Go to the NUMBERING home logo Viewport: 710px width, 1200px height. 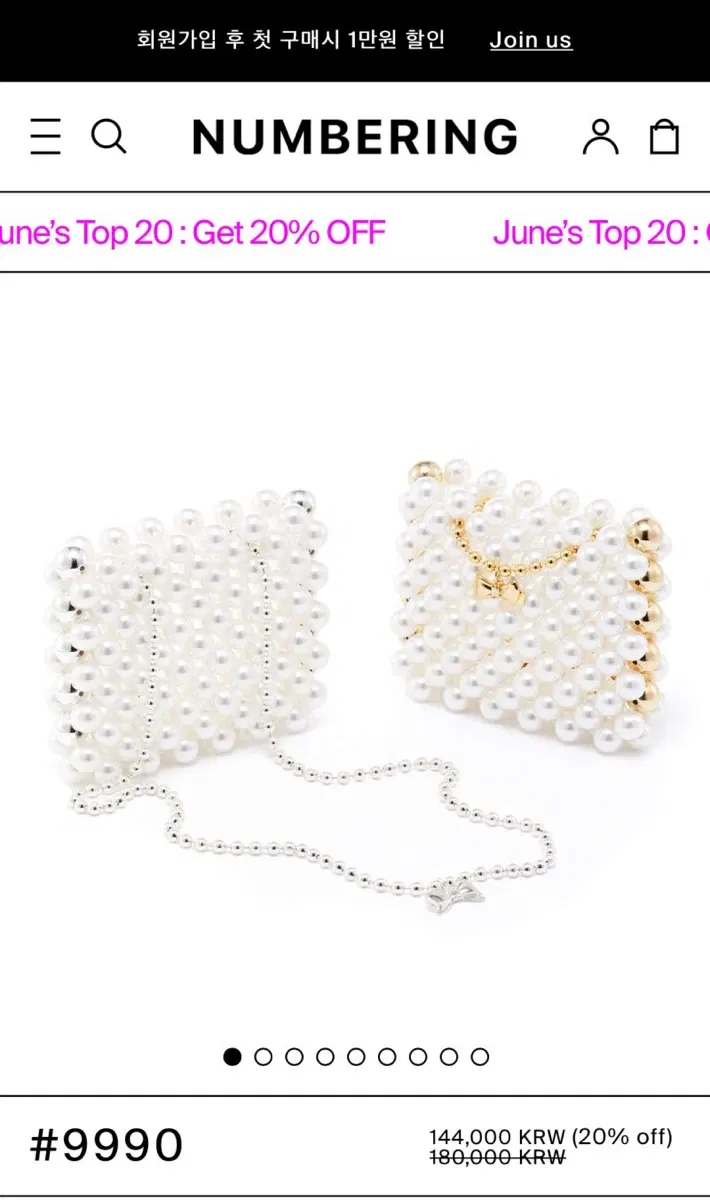point(355,137)
